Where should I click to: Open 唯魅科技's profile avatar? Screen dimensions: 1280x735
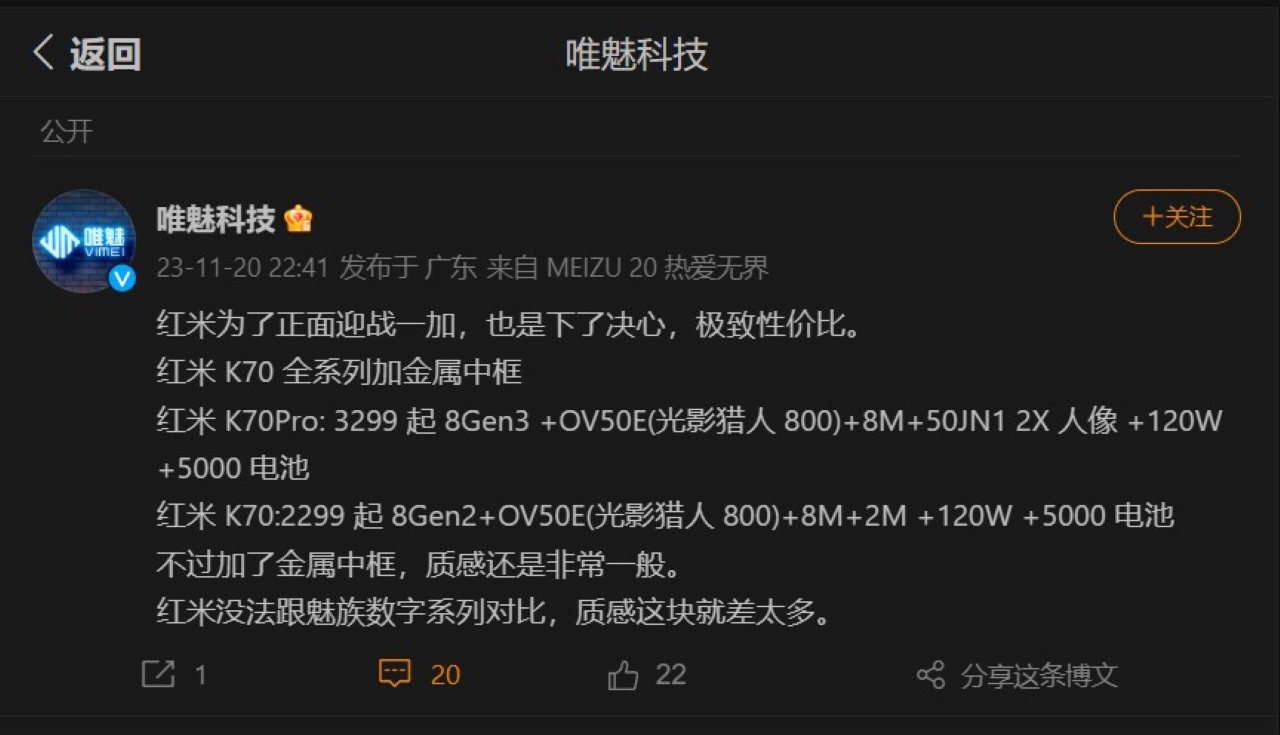coord(84,241)
